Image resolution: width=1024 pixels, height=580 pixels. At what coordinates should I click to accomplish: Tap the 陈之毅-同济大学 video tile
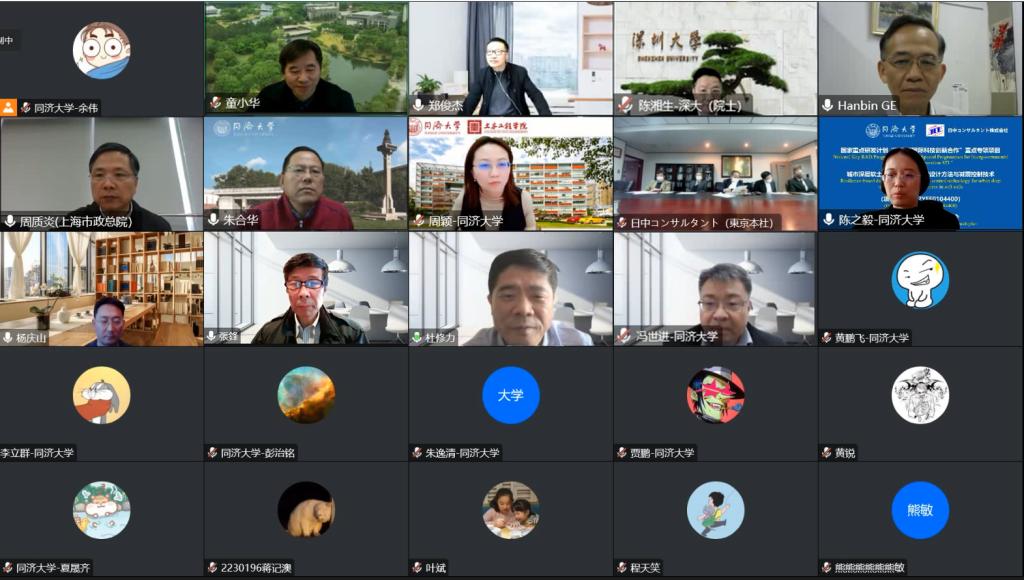coord(920,174)
